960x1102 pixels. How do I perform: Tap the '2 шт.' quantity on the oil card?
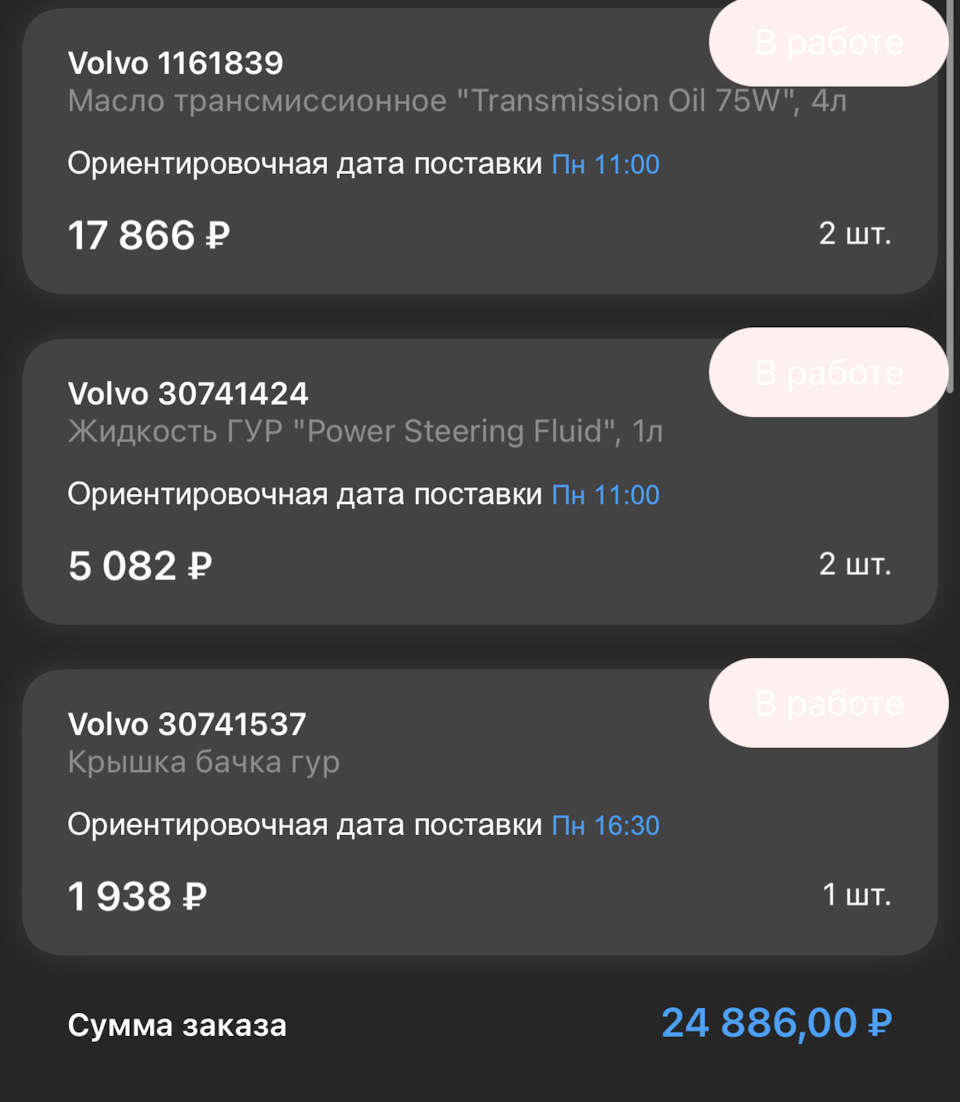coord(855,234)
